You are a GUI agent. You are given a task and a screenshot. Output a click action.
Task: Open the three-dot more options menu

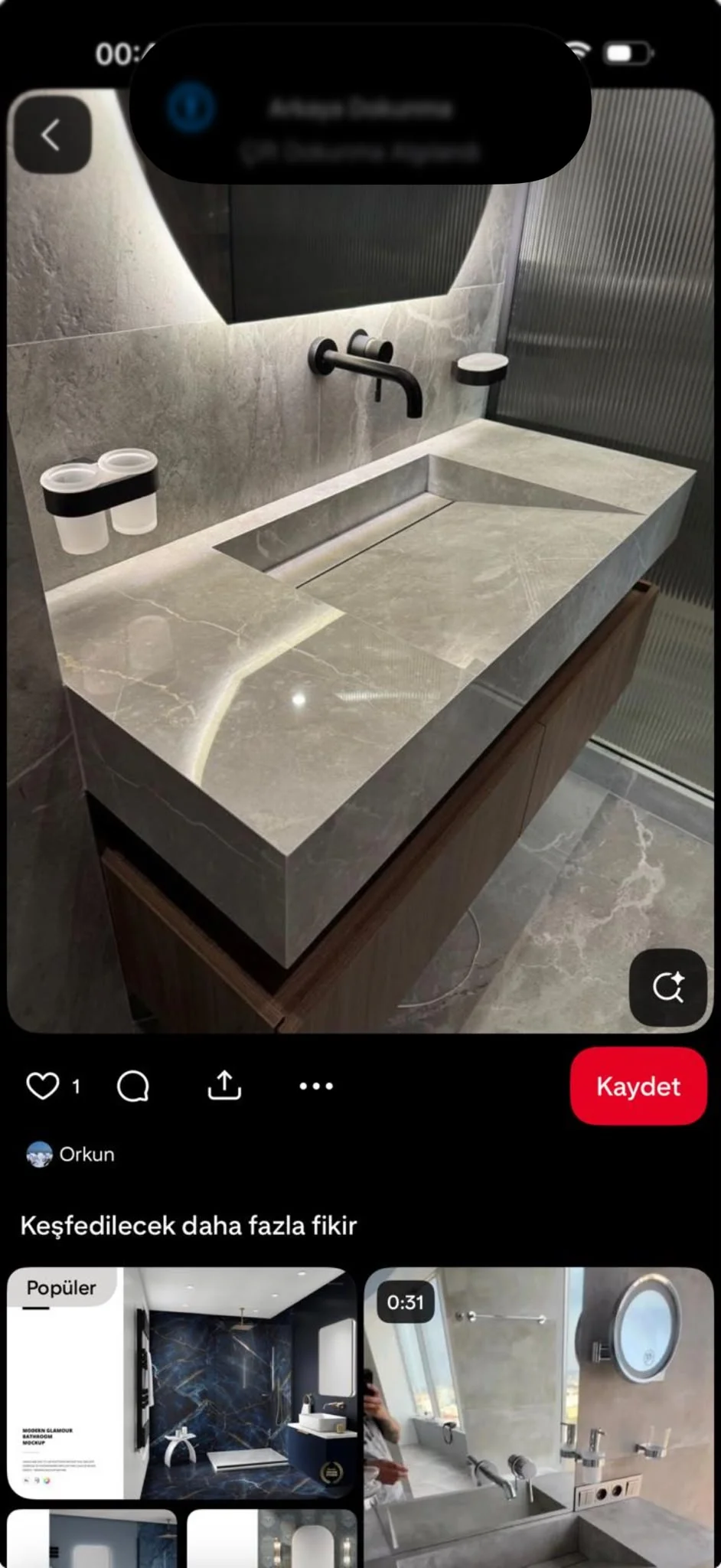coord(316,1086)
